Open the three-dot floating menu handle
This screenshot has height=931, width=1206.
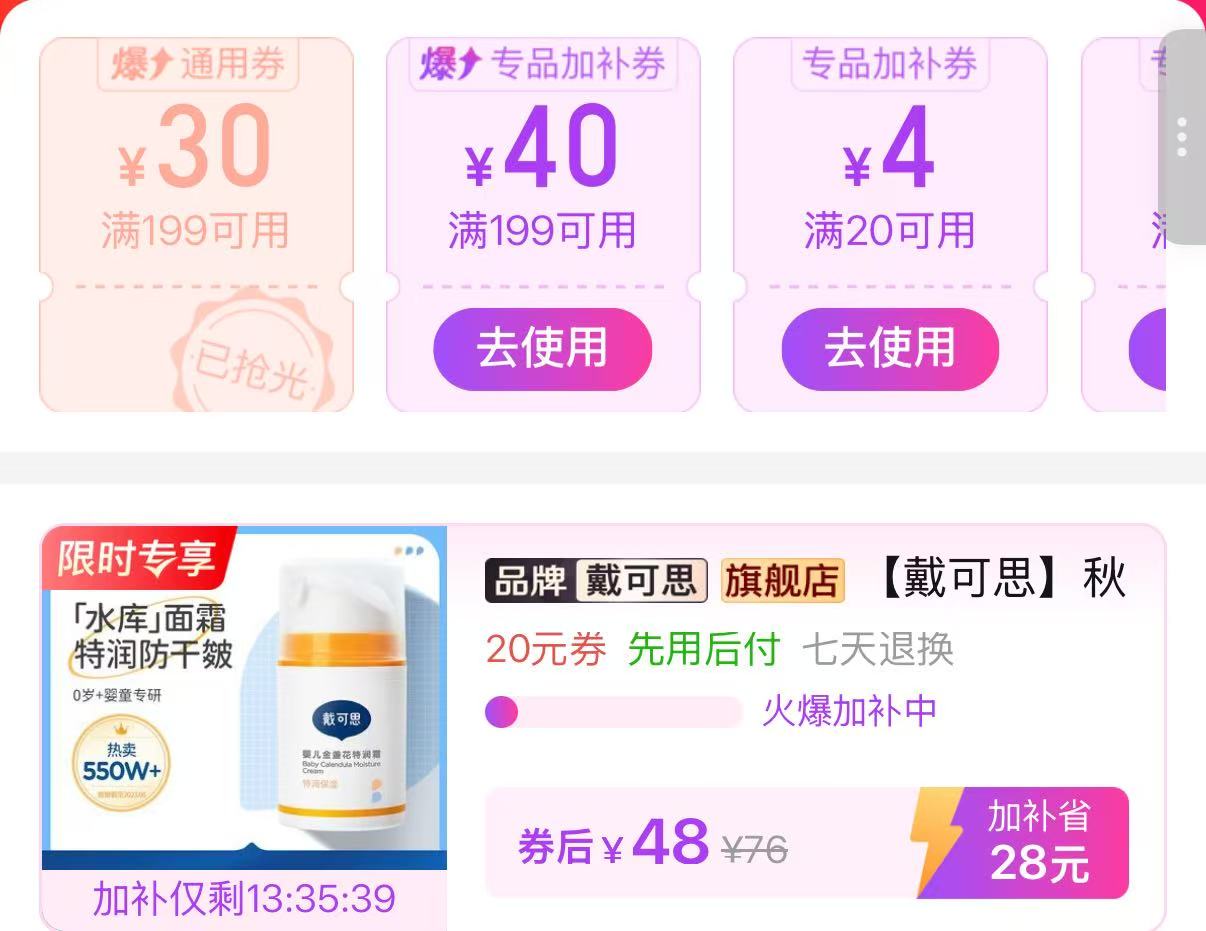[1182, 137]
